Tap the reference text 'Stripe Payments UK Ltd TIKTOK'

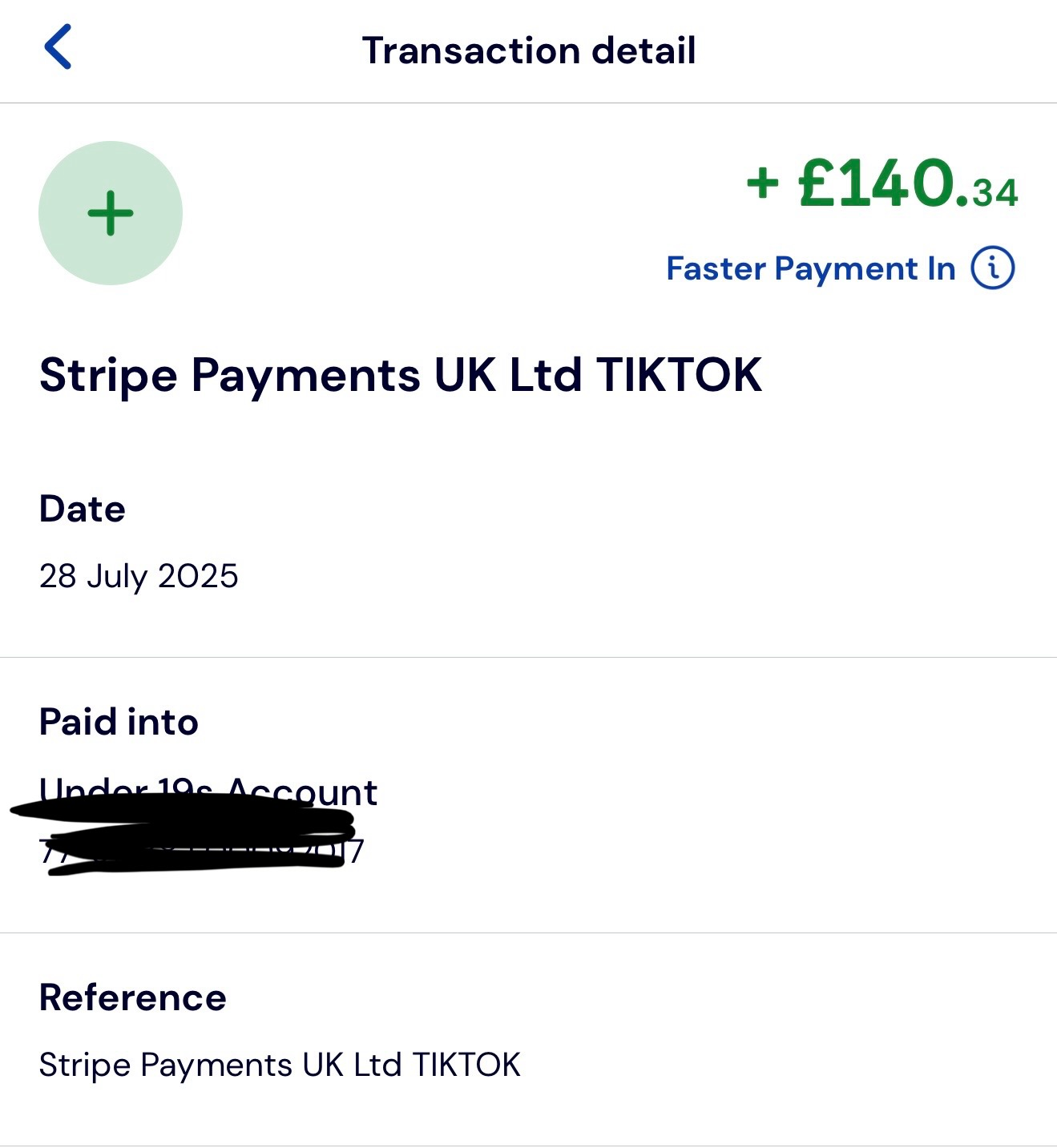coord(280,1063)
